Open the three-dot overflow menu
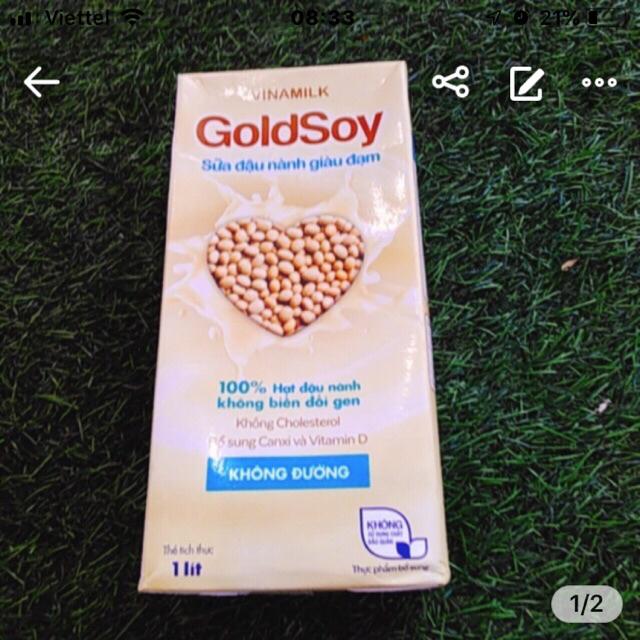This screenshot has width=640, height=640. tap(599, 83)
